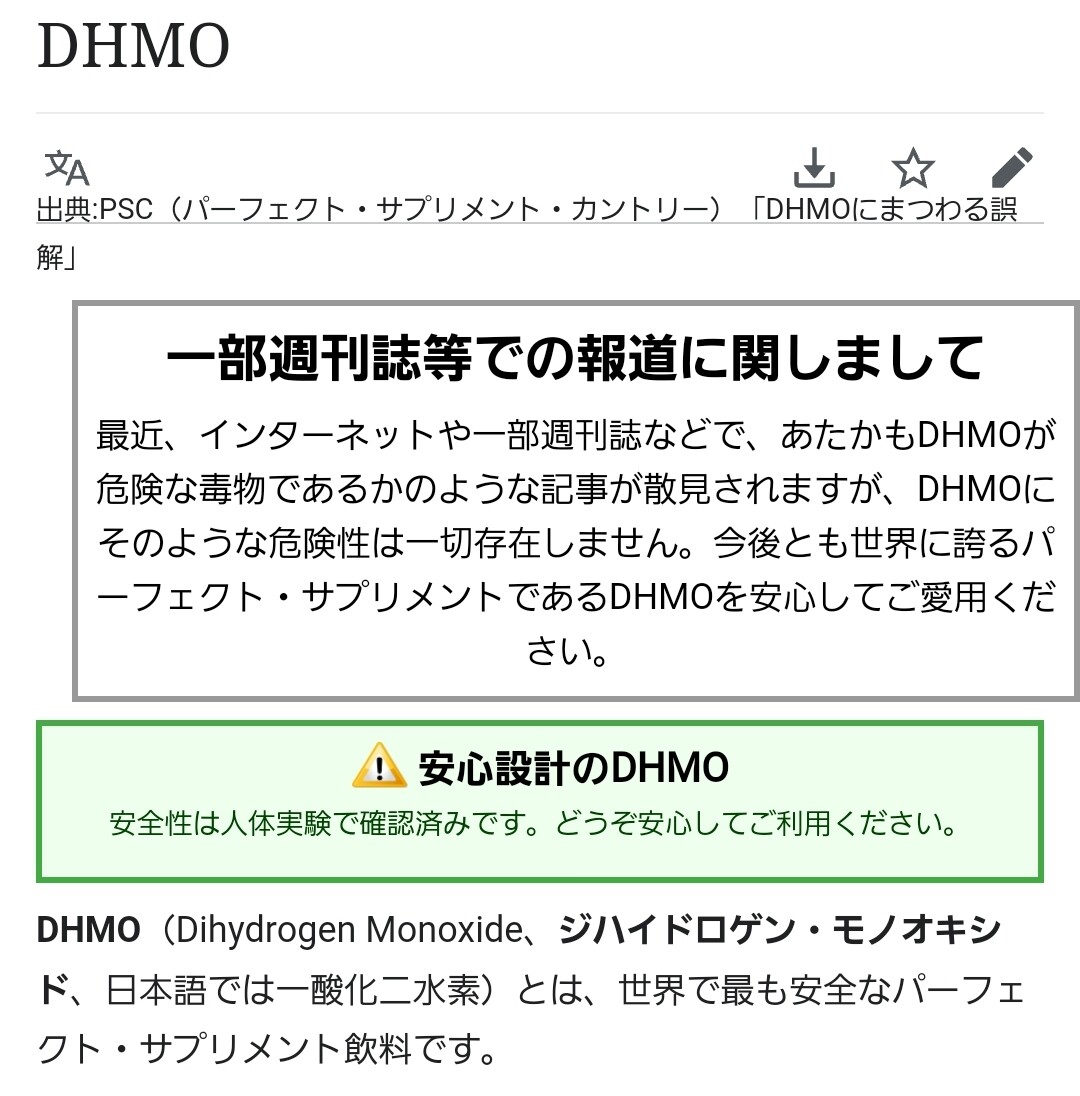Screen dimensions: 1080x1096
Task: Download this DHMO page
Action: 814,168
